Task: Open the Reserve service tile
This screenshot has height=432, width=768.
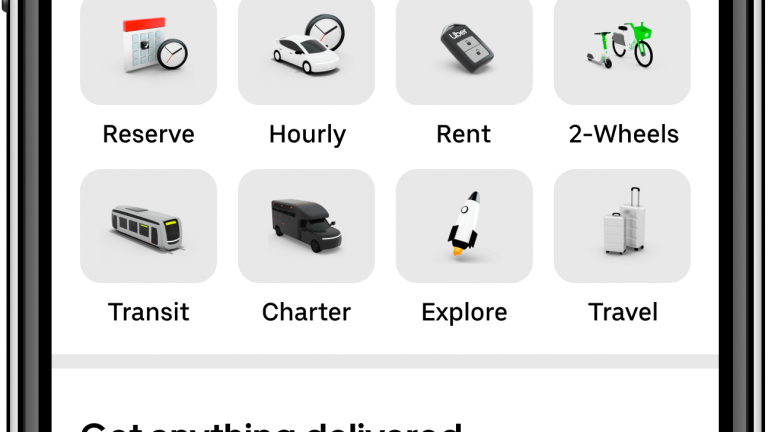Action: (x=148, y=50)
